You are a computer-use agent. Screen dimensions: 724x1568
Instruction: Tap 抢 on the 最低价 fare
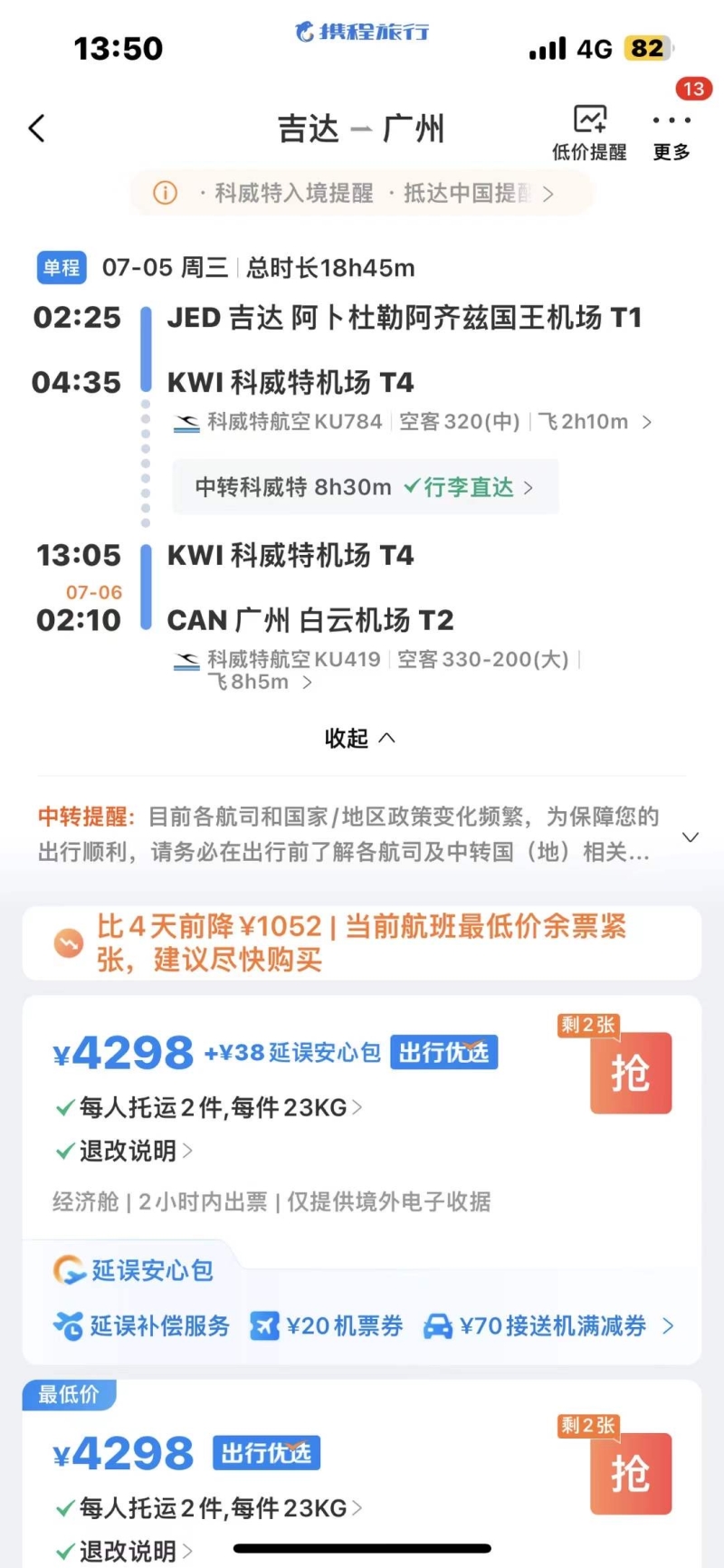tap(630, 1473)
